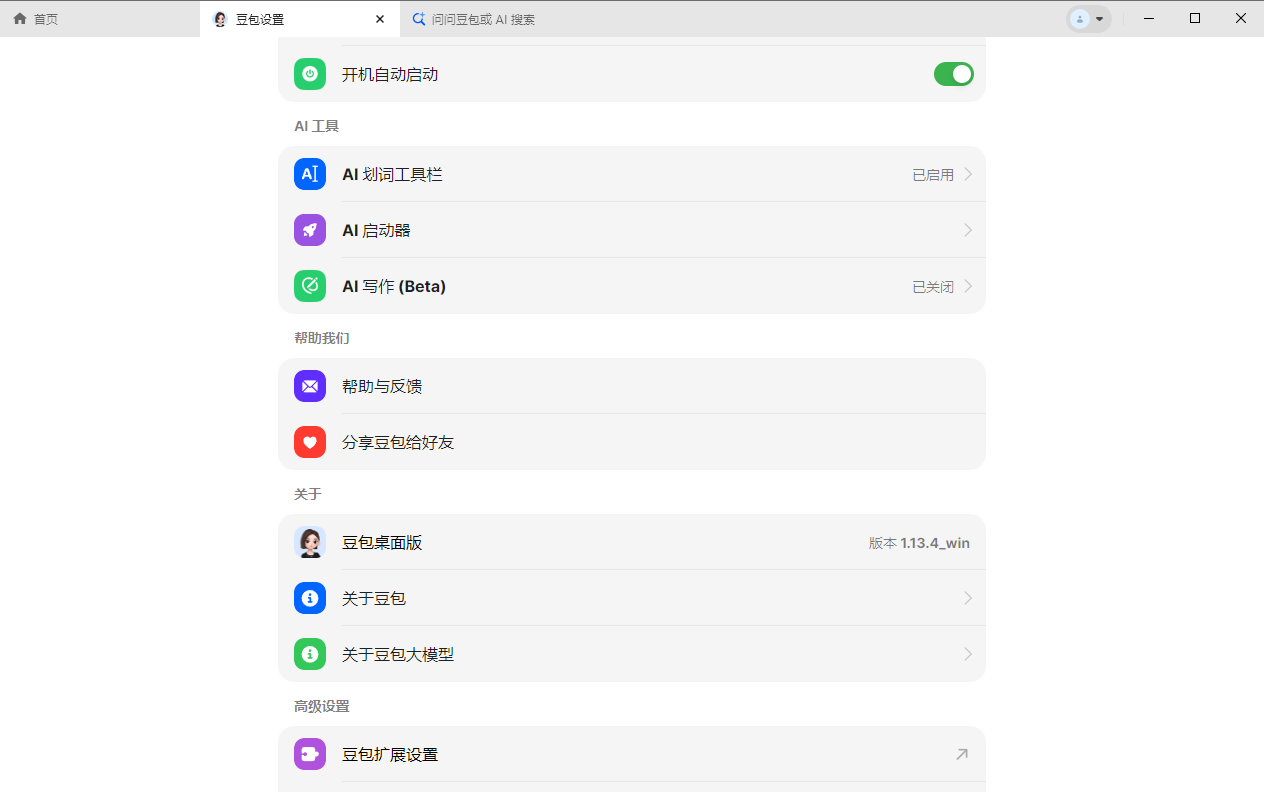Open AI 写作 (Beta) settings
Viewport: 1264px width, 792px height.
coord(631,286)
